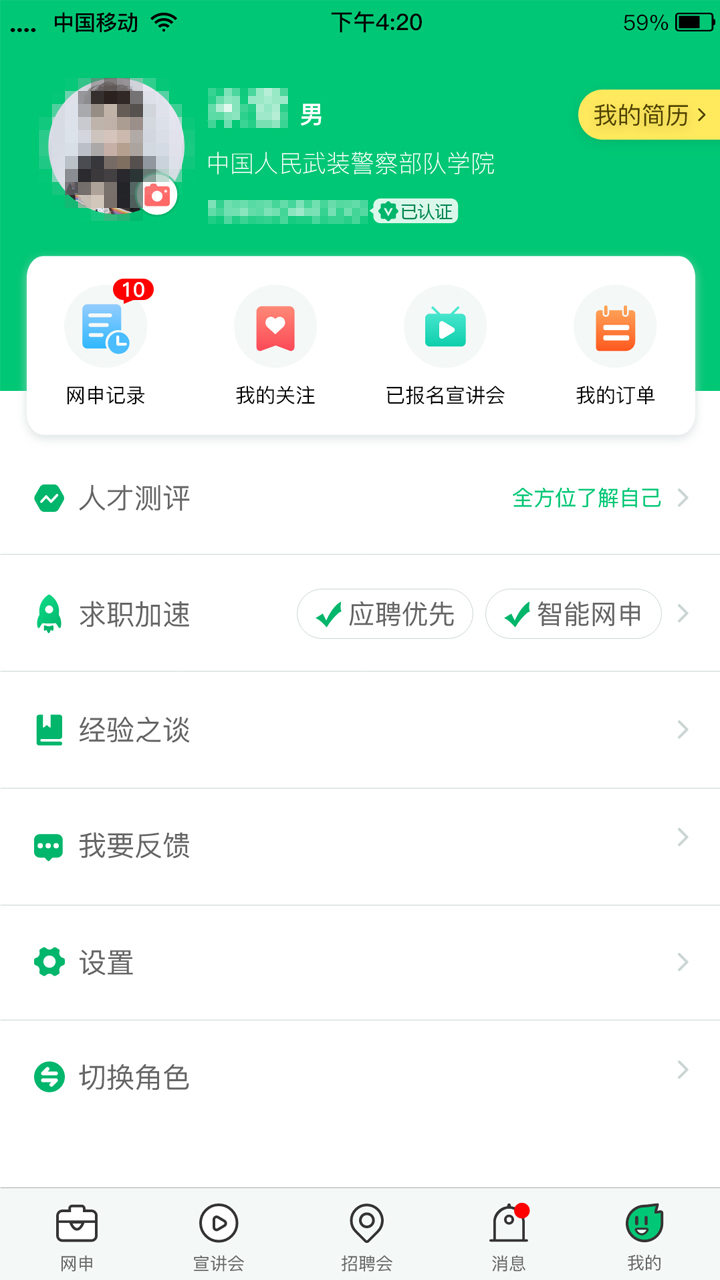Open the 经验之谈 row
The image size is (720, 1280).
[360, 730]
